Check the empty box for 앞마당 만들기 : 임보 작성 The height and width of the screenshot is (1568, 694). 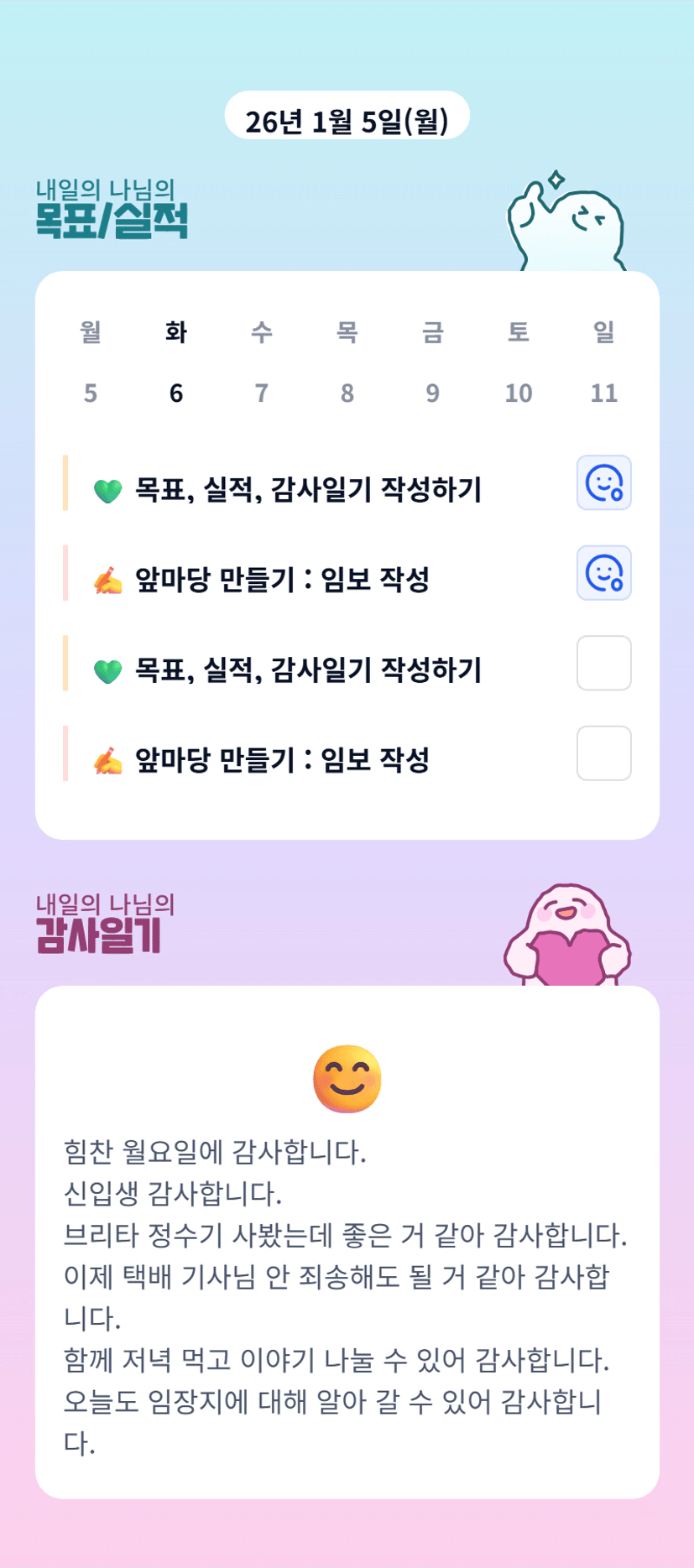click(603, 753)
